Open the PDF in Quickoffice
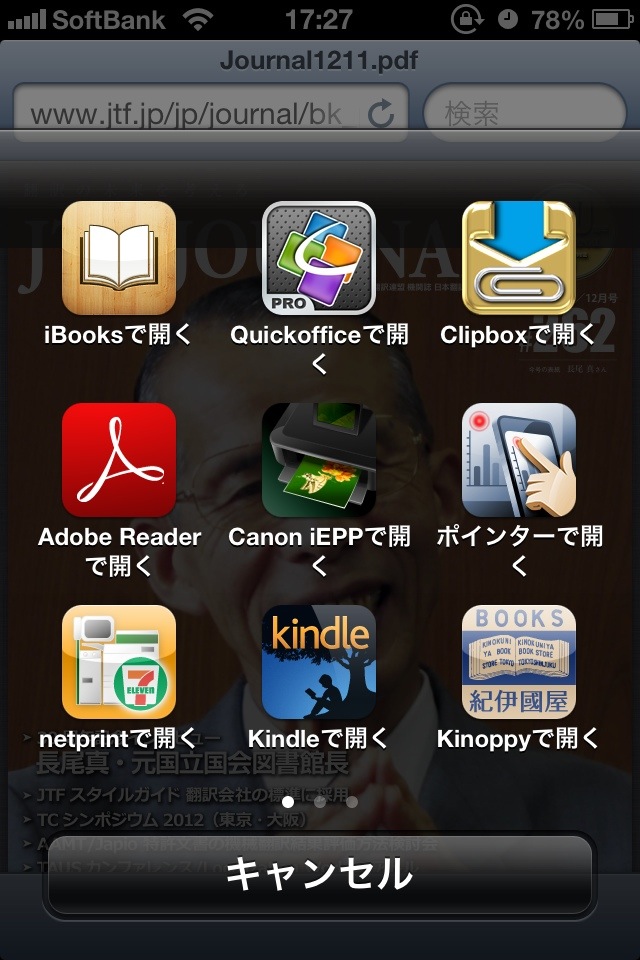The image size is (640, 960). (319, 258)
